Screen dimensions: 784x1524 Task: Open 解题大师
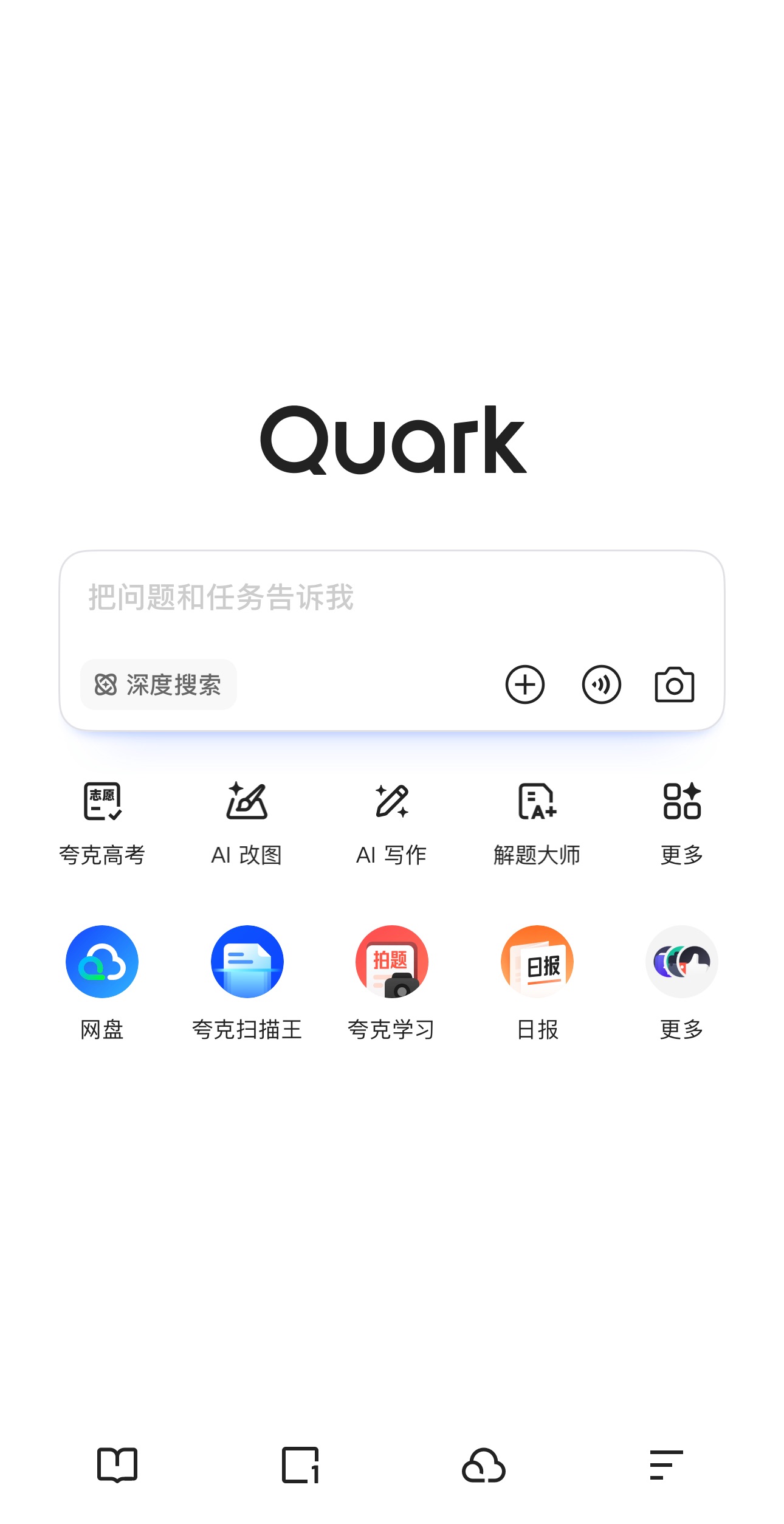[537, 823]
